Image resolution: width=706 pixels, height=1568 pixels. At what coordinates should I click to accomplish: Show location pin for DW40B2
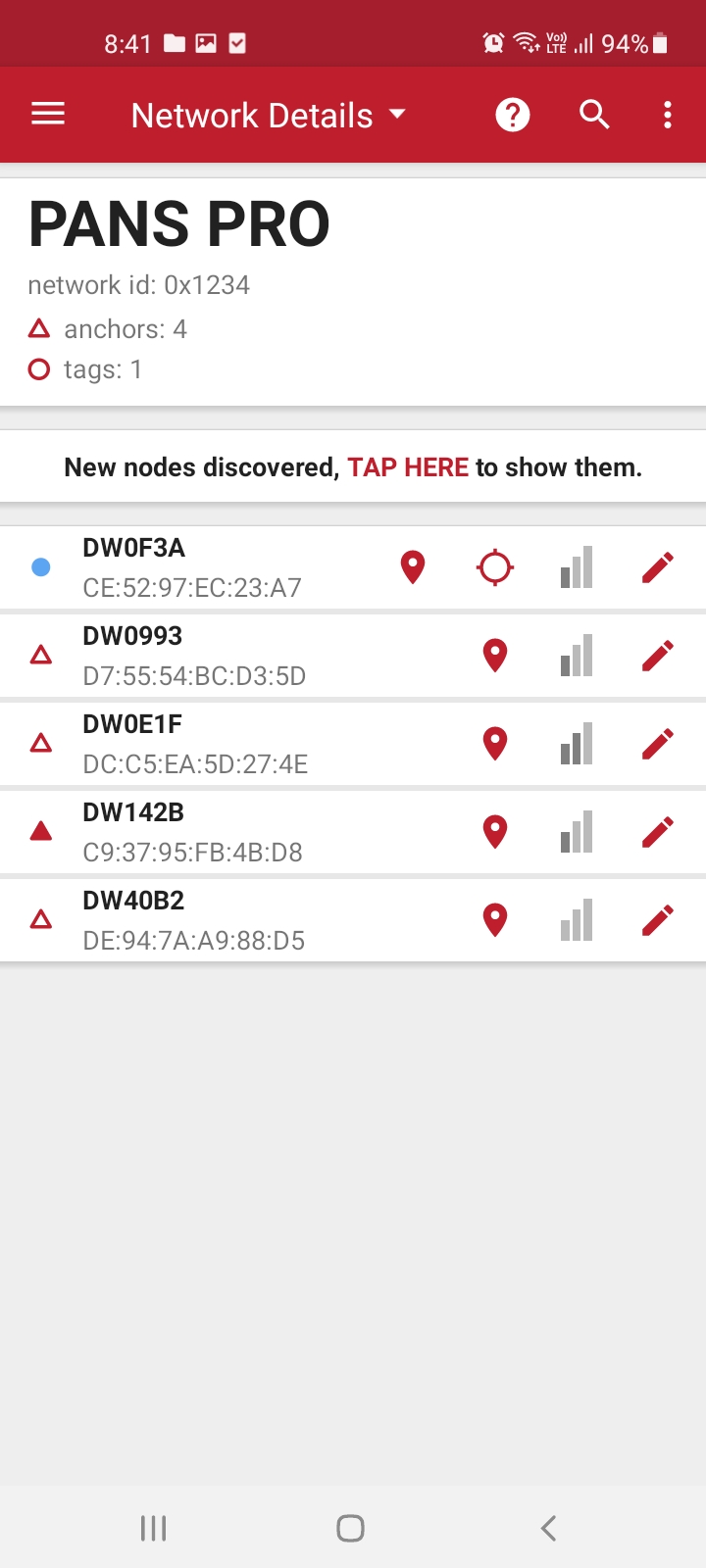pyautogui.click(x=495, y=920)
